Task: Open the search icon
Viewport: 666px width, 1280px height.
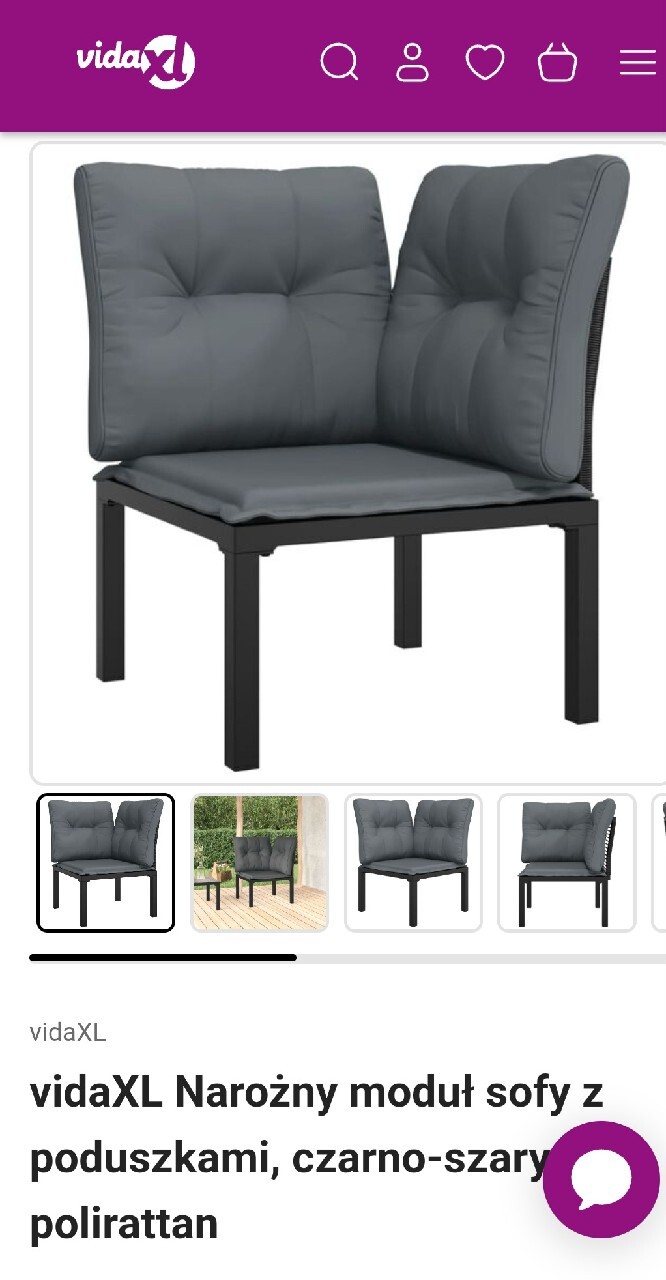Action: (x=339, y=62)
